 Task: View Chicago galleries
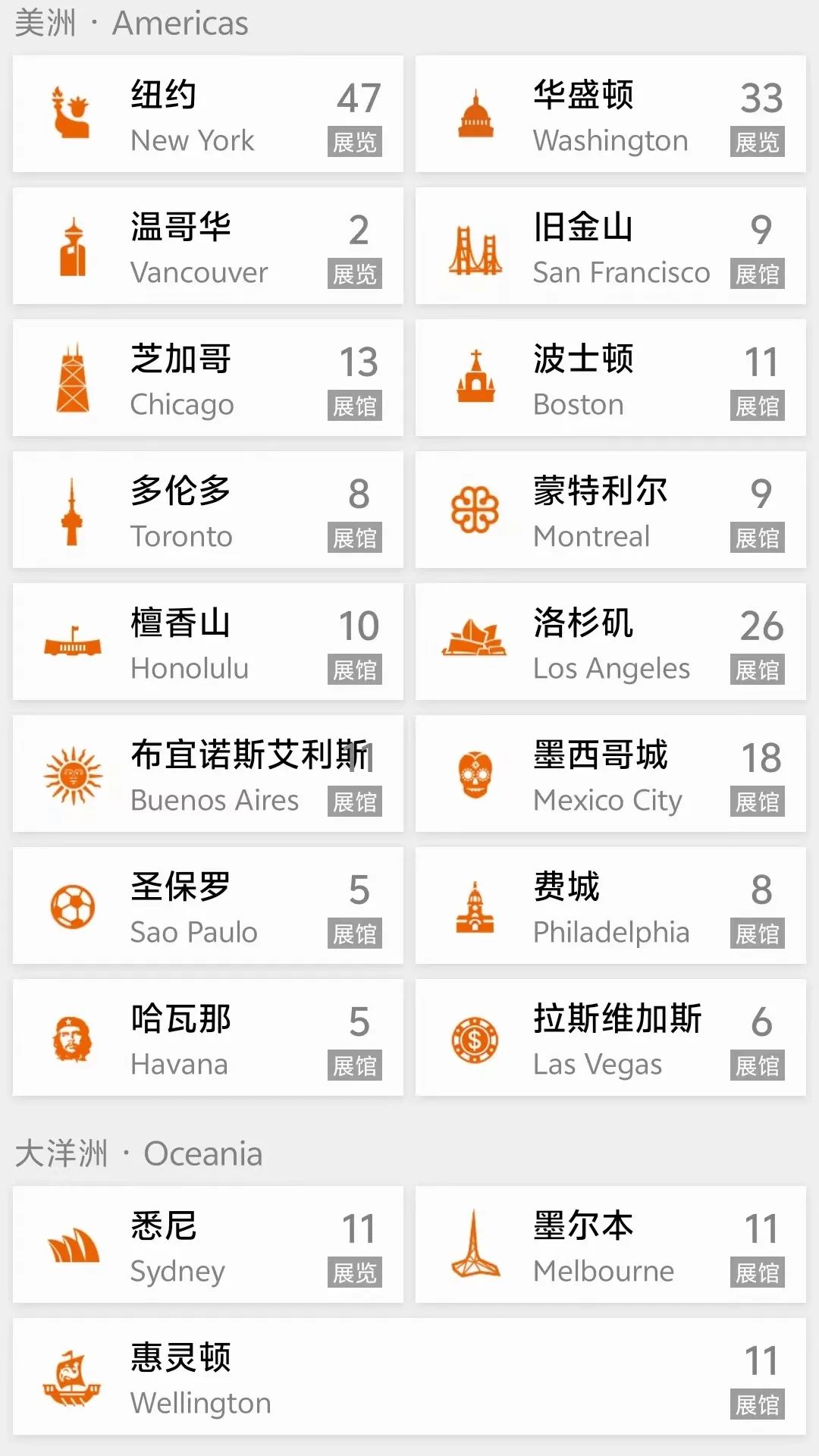click(x=208, y=378)
